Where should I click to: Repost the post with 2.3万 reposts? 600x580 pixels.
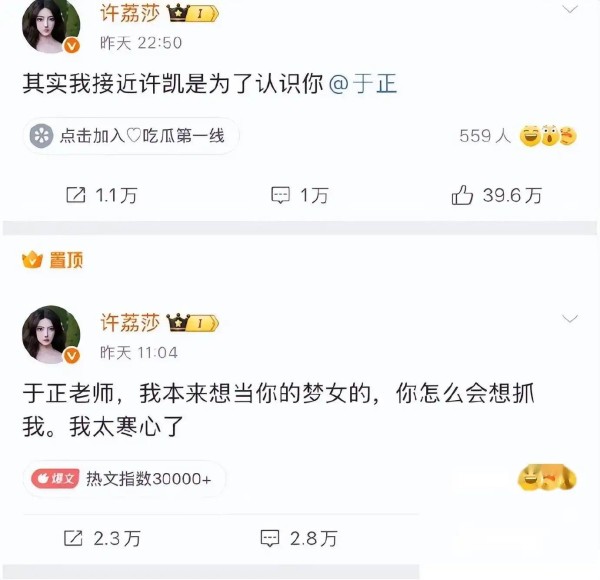101,538
